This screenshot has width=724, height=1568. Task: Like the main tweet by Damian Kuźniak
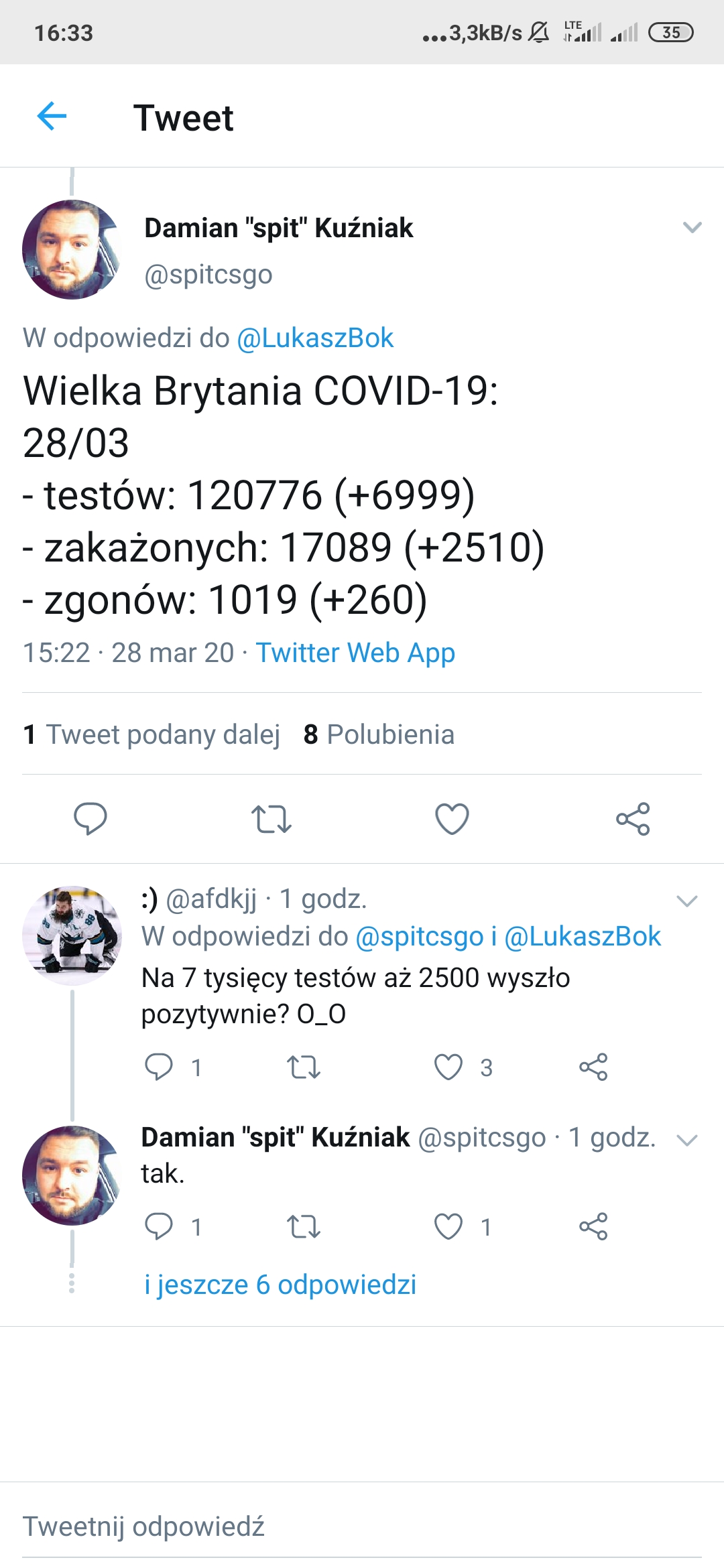452,819
